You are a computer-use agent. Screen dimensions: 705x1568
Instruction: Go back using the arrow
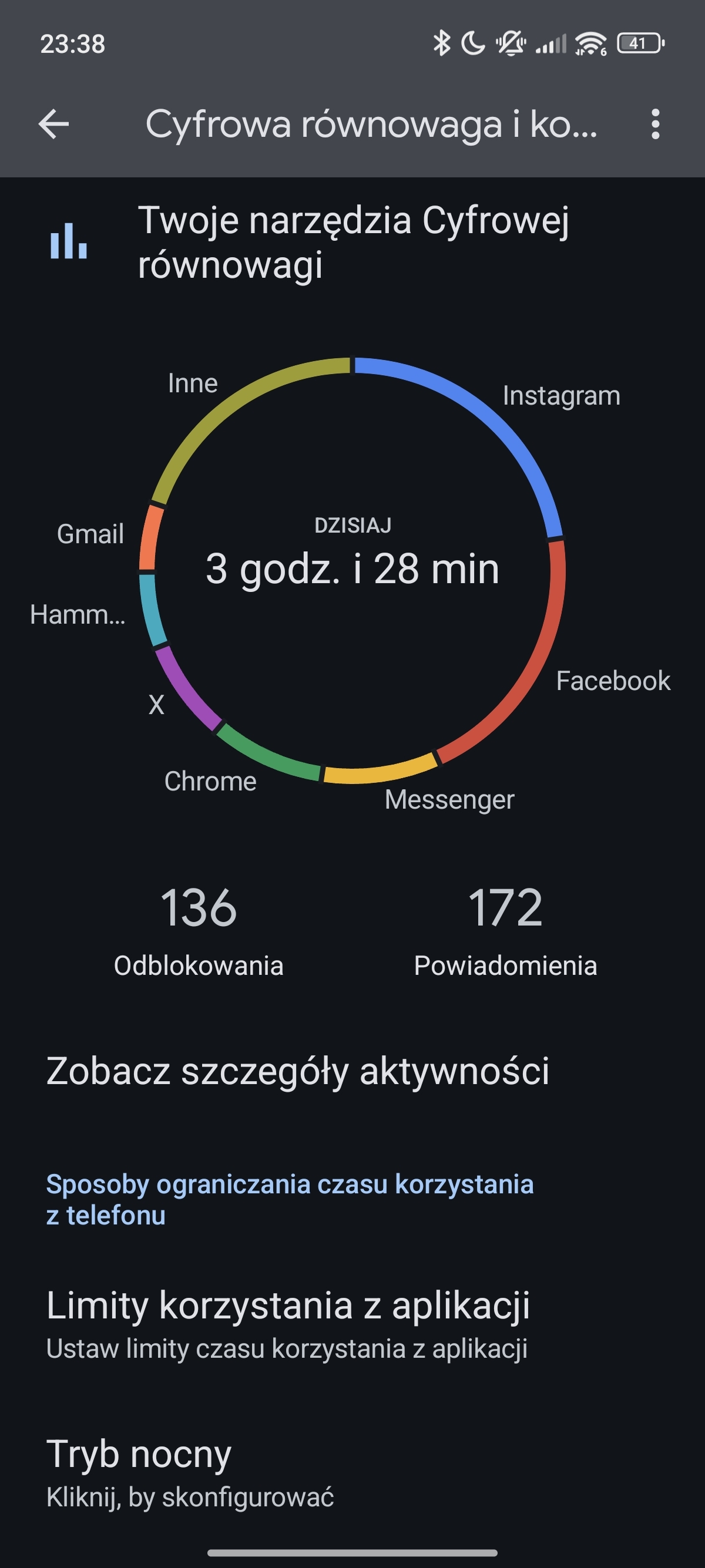pyautogui.click(x=53, y=124)
